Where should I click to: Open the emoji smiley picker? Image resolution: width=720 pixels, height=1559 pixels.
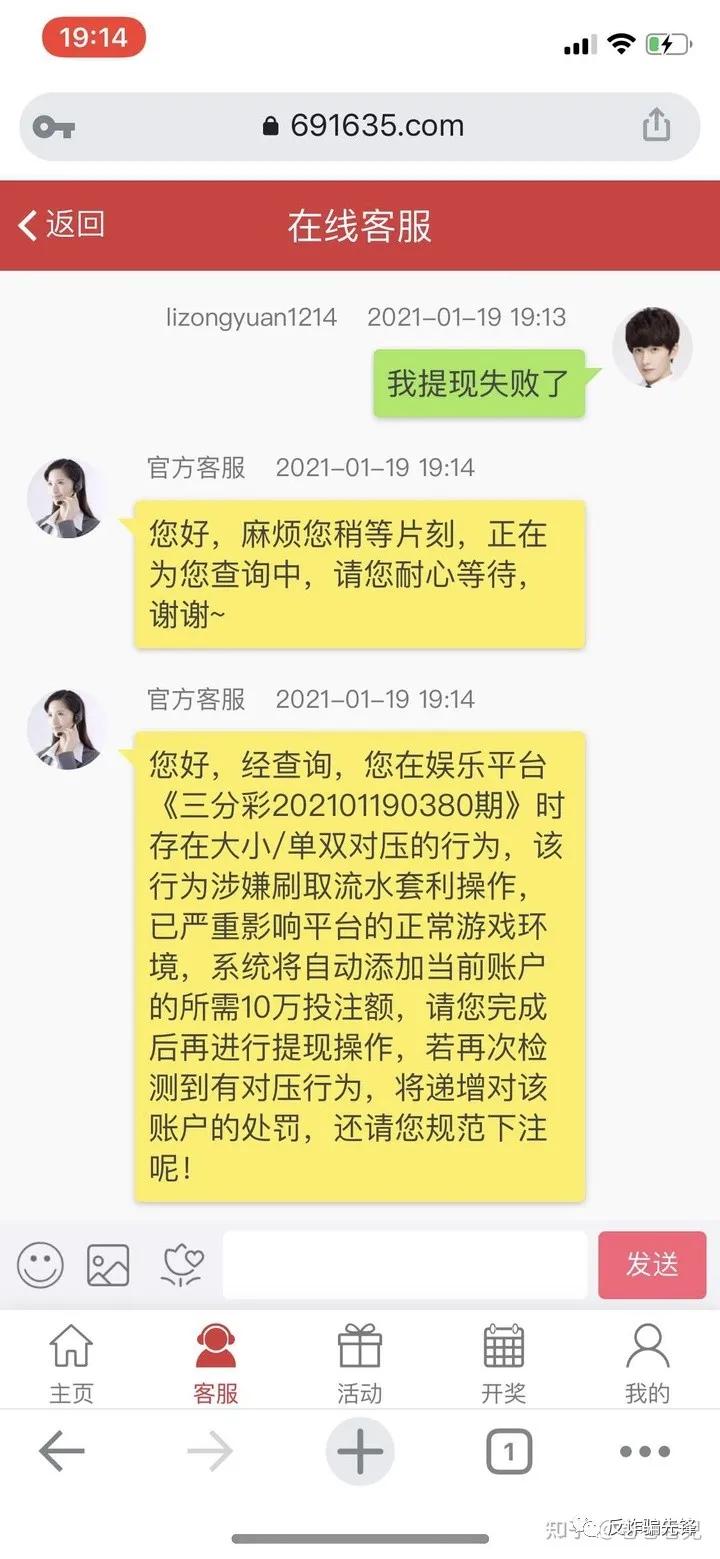point(40,1265)
